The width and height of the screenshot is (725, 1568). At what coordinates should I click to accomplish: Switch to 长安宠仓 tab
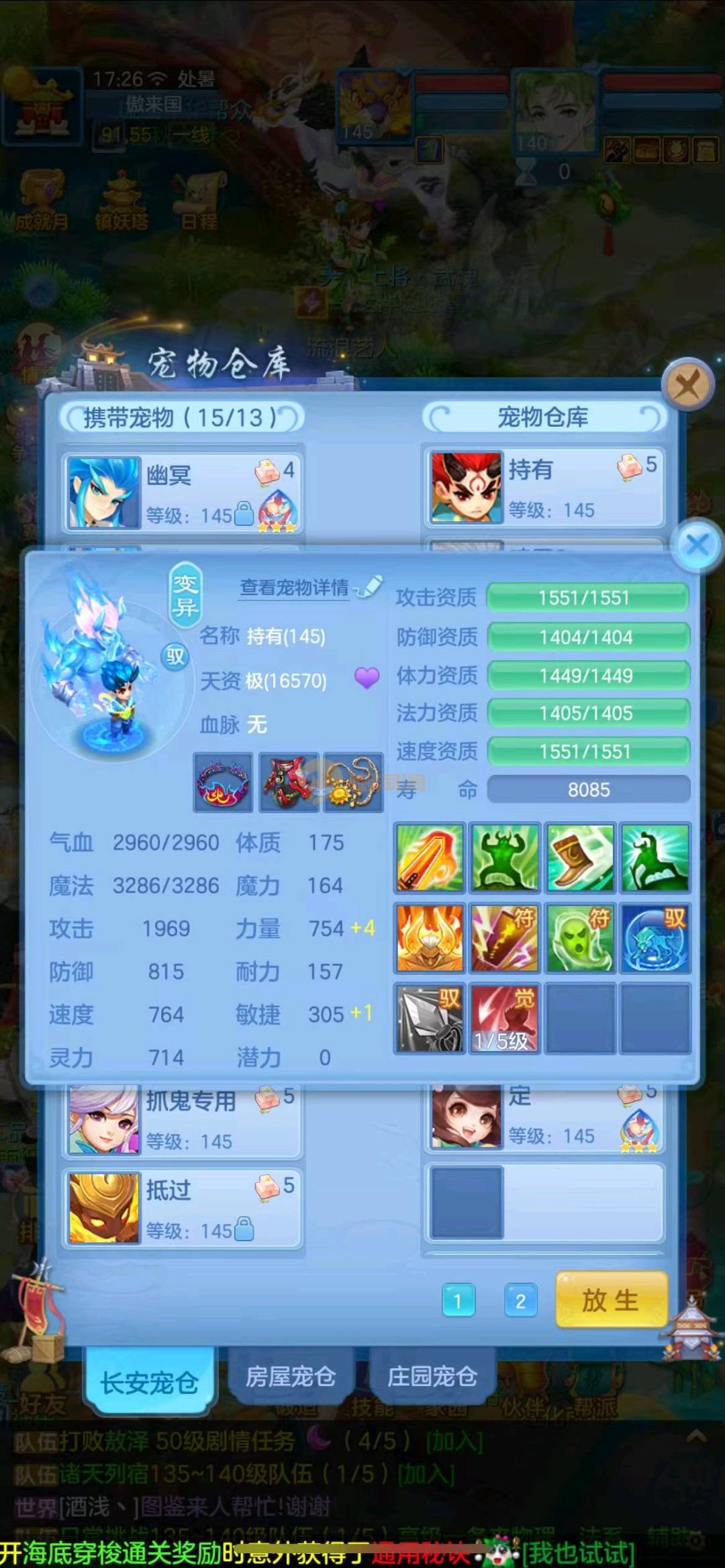point(150,1382)
